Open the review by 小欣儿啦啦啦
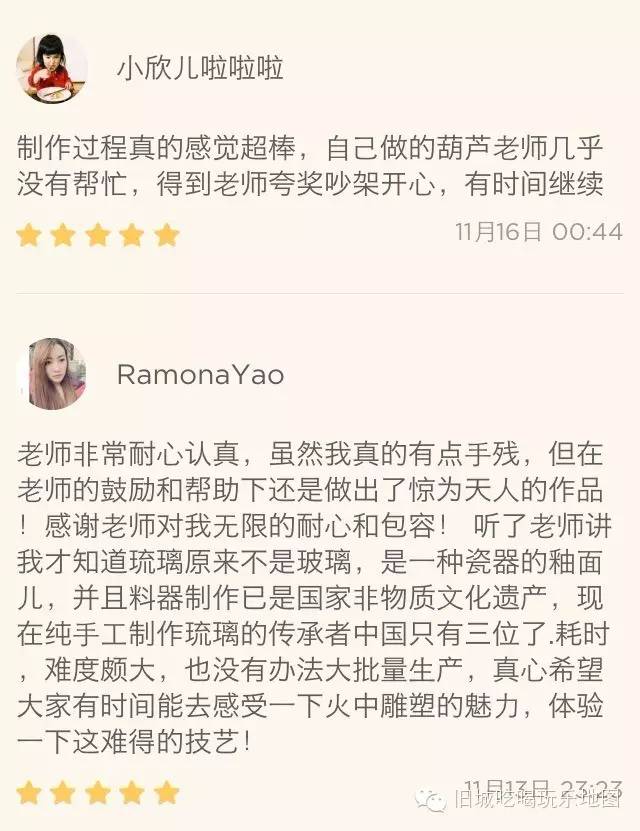Viewport: 640px width, 831px height. pos(310,166)
